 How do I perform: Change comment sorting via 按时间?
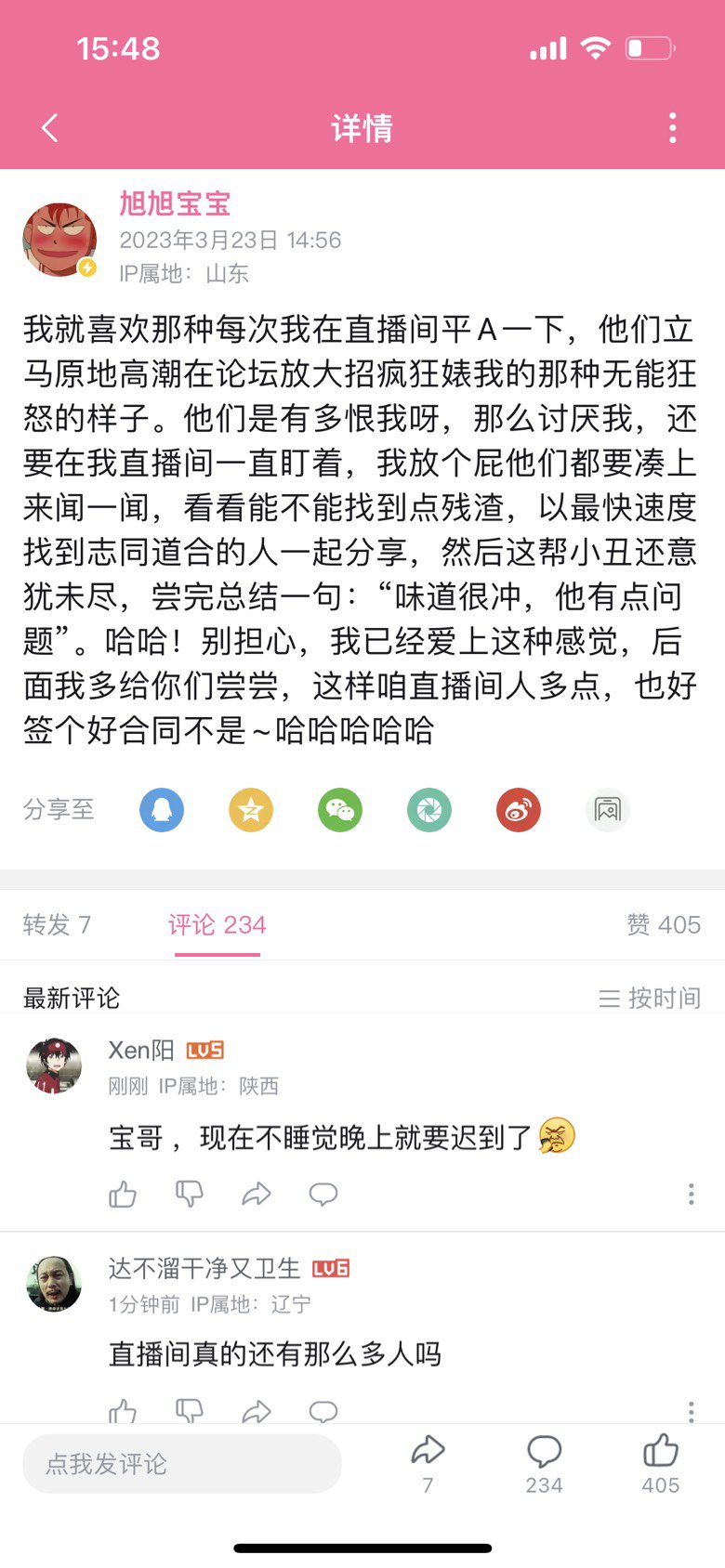(650, 999)
